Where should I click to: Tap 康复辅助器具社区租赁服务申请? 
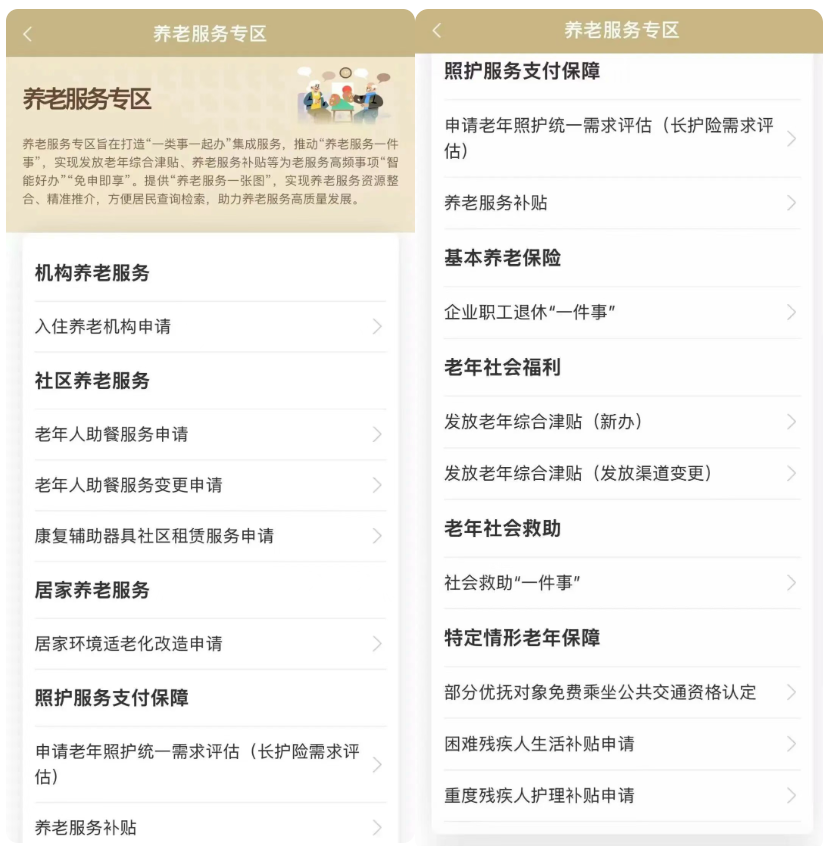pyautogui.click(x=210, y=536)
